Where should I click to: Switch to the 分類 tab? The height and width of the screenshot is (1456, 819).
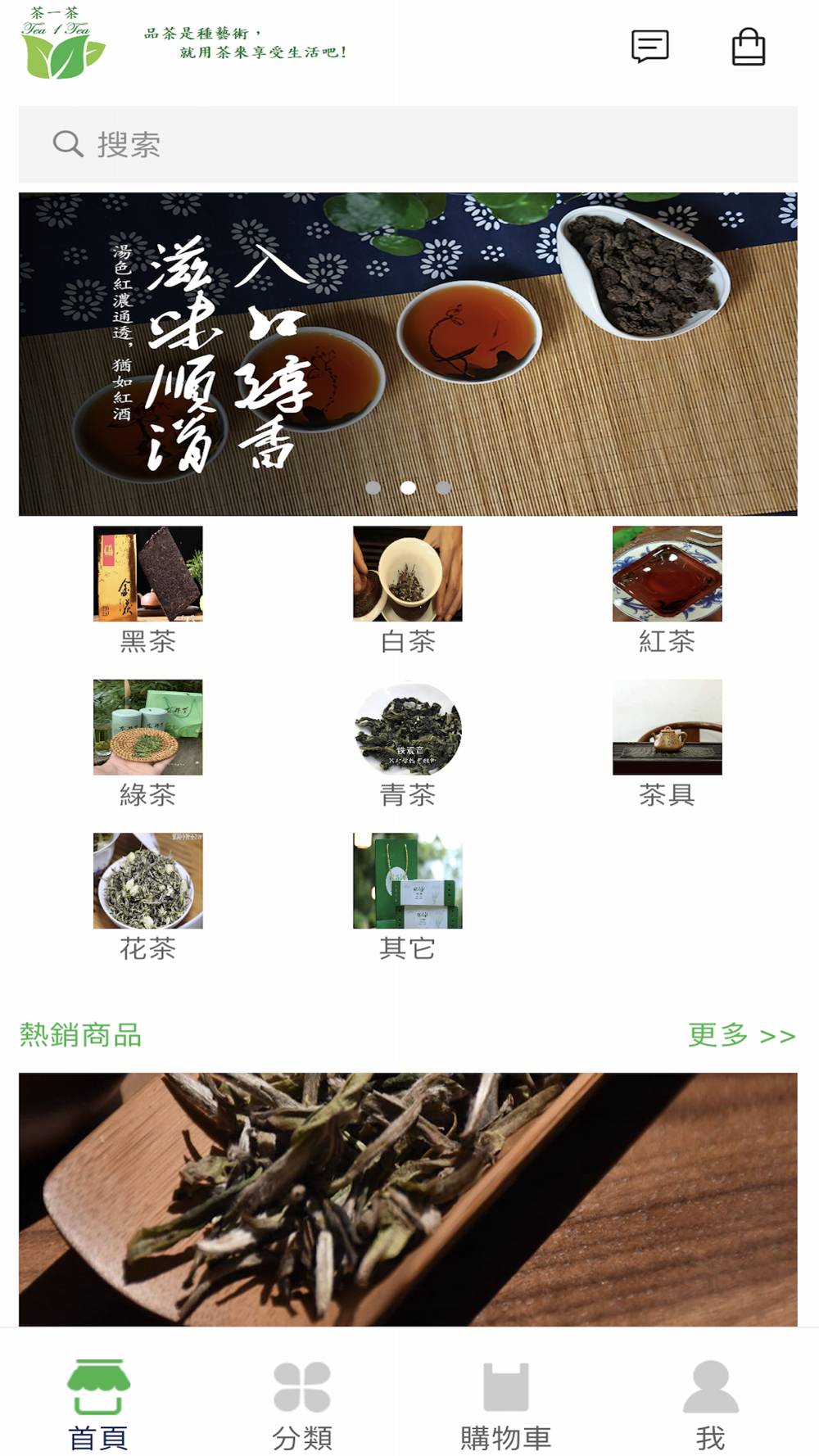(x=302, y=1404)
